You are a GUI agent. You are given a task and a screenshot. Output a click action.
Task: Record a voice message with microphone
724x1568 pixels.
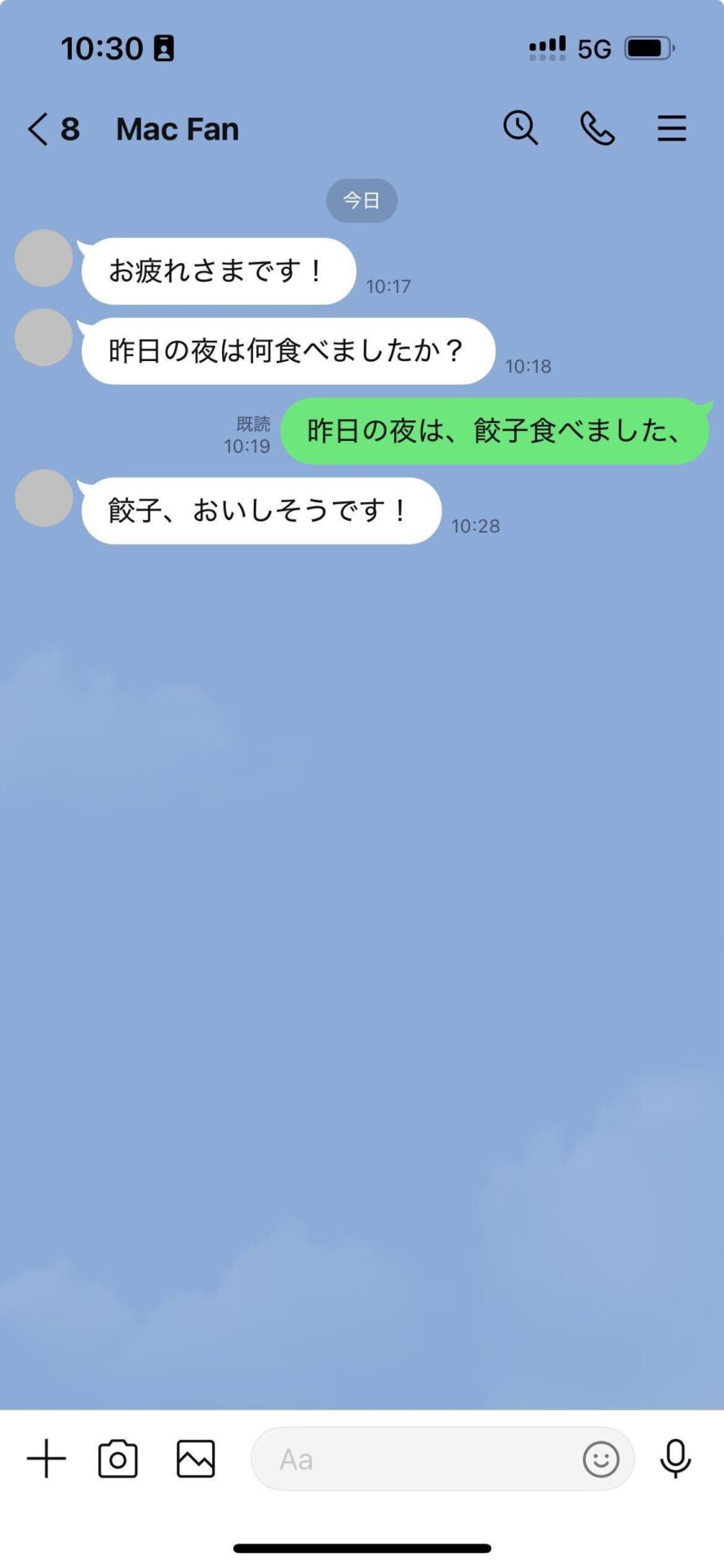point(676,1459)
